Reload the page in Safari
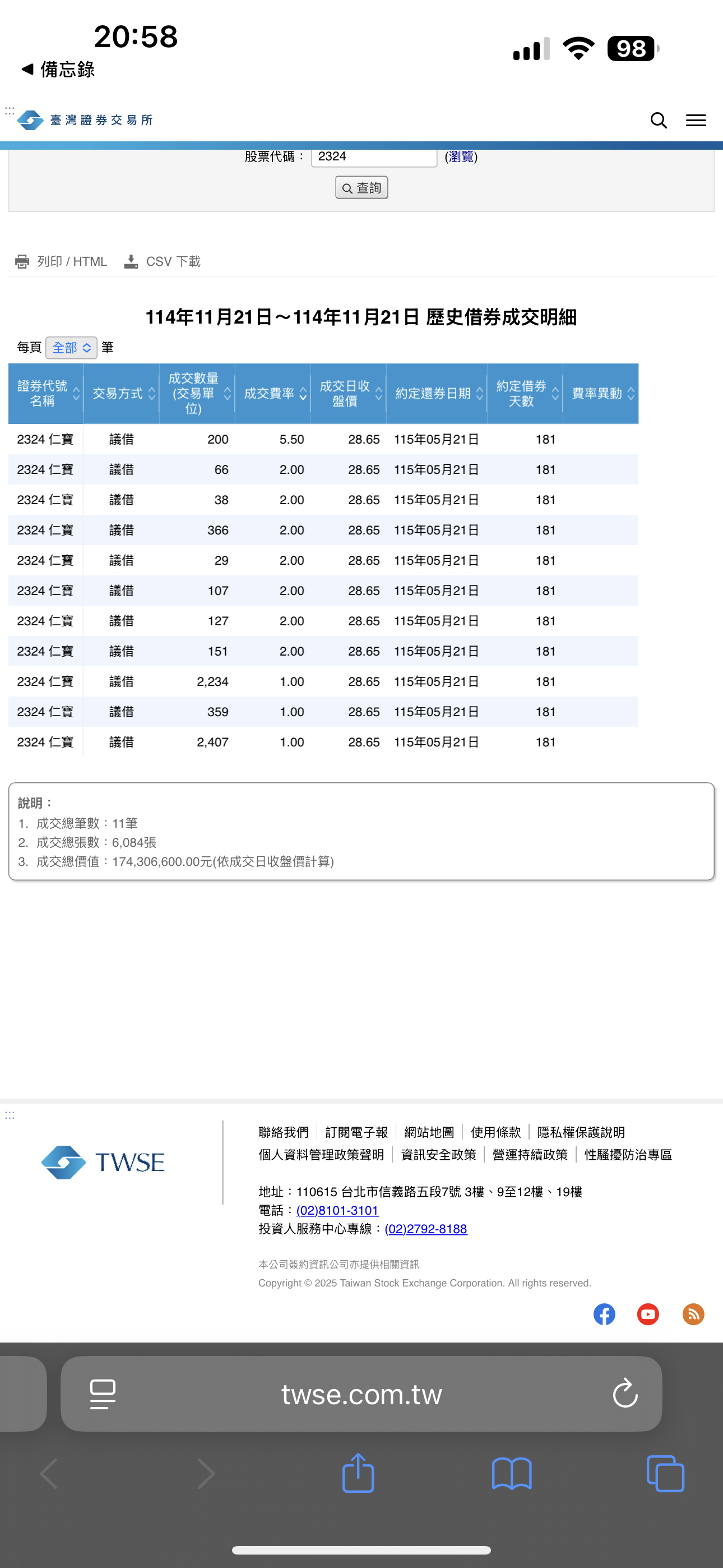 click(x=625, y=1393)
